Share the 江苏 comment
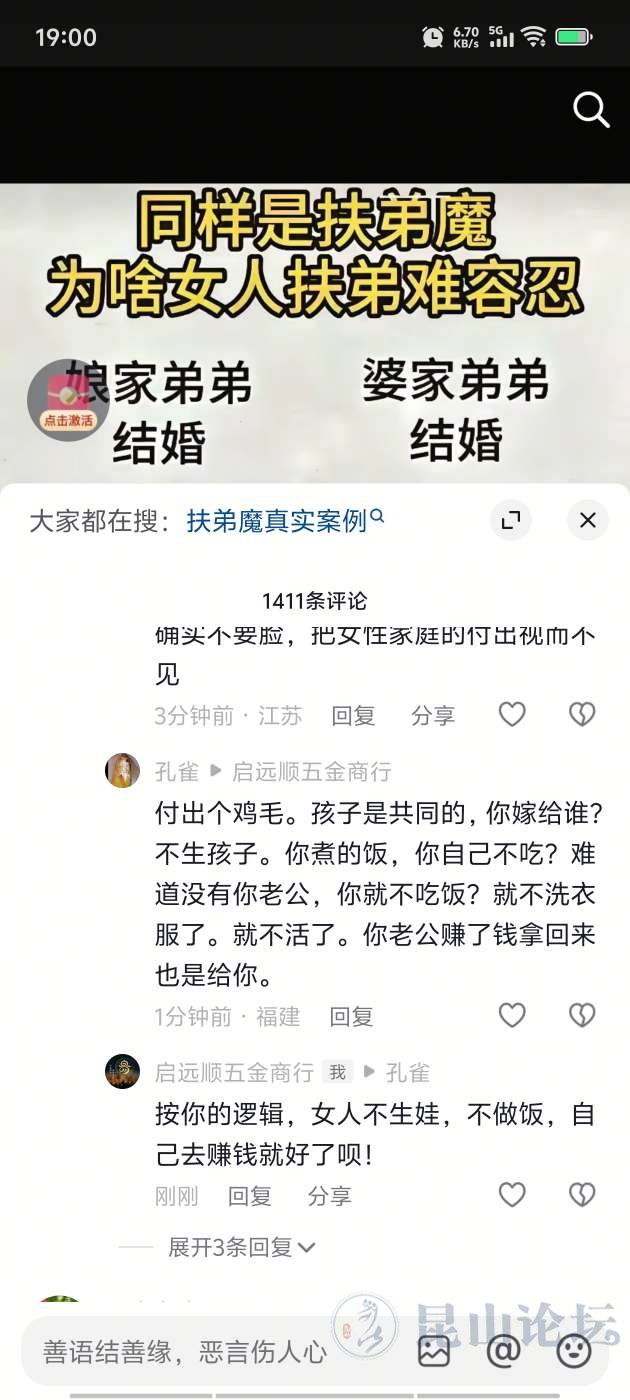Image resolution: width=630 pixels, height=1400 pixels. 432,715
